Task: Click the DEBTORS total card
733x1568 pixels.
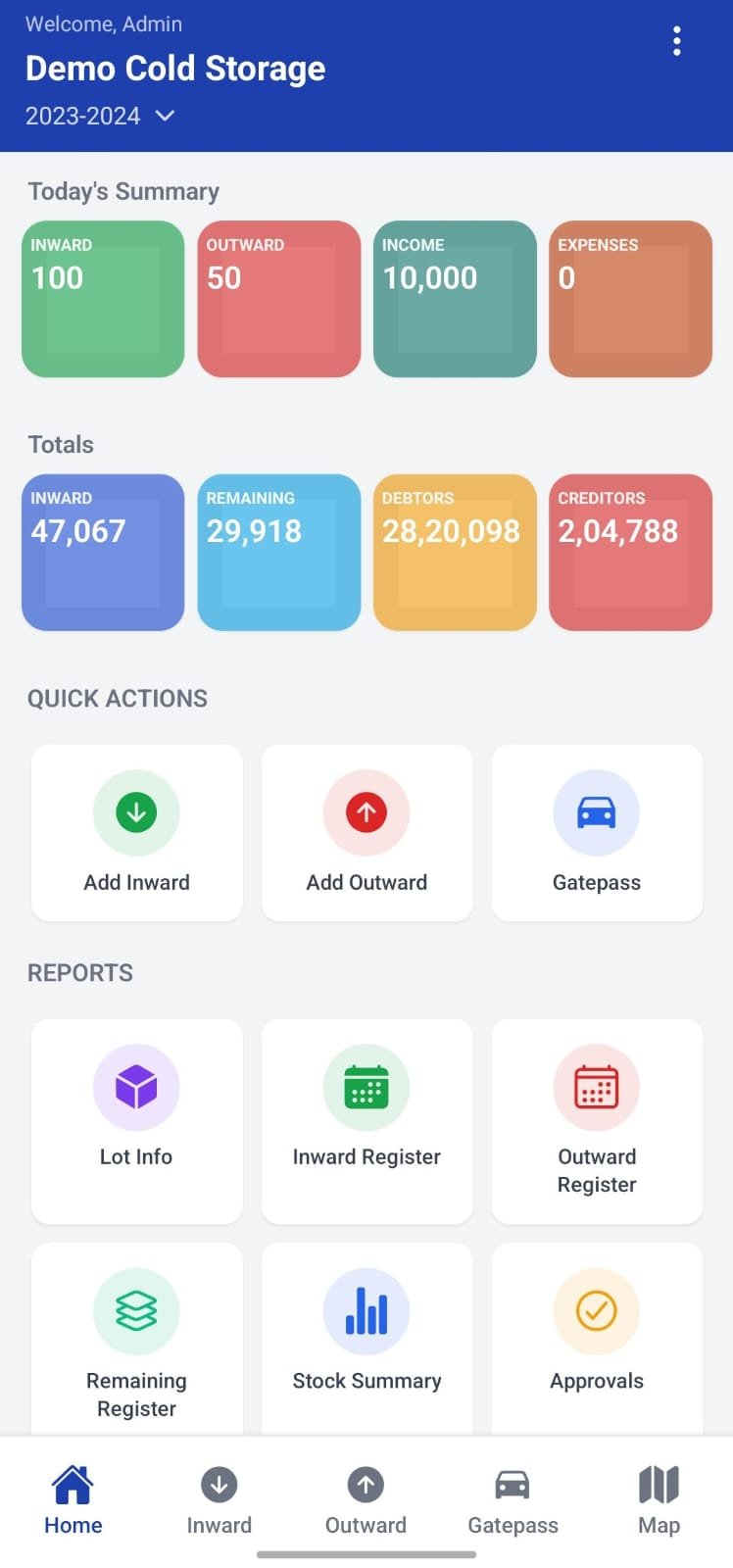Action: click(x=454, y=552)
